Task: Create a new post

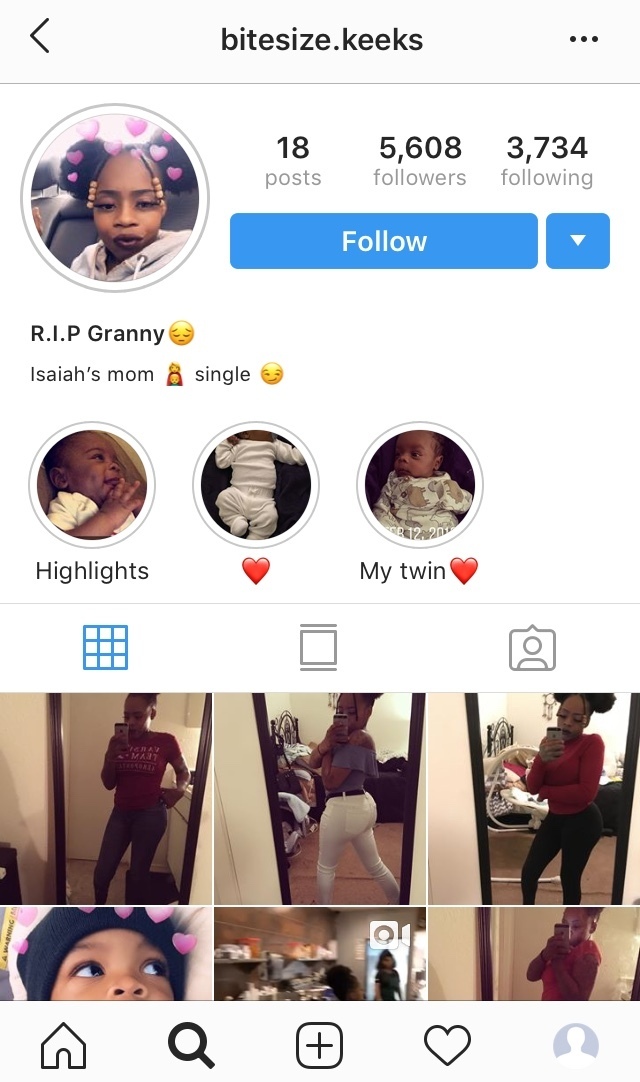Action: 320,1045
